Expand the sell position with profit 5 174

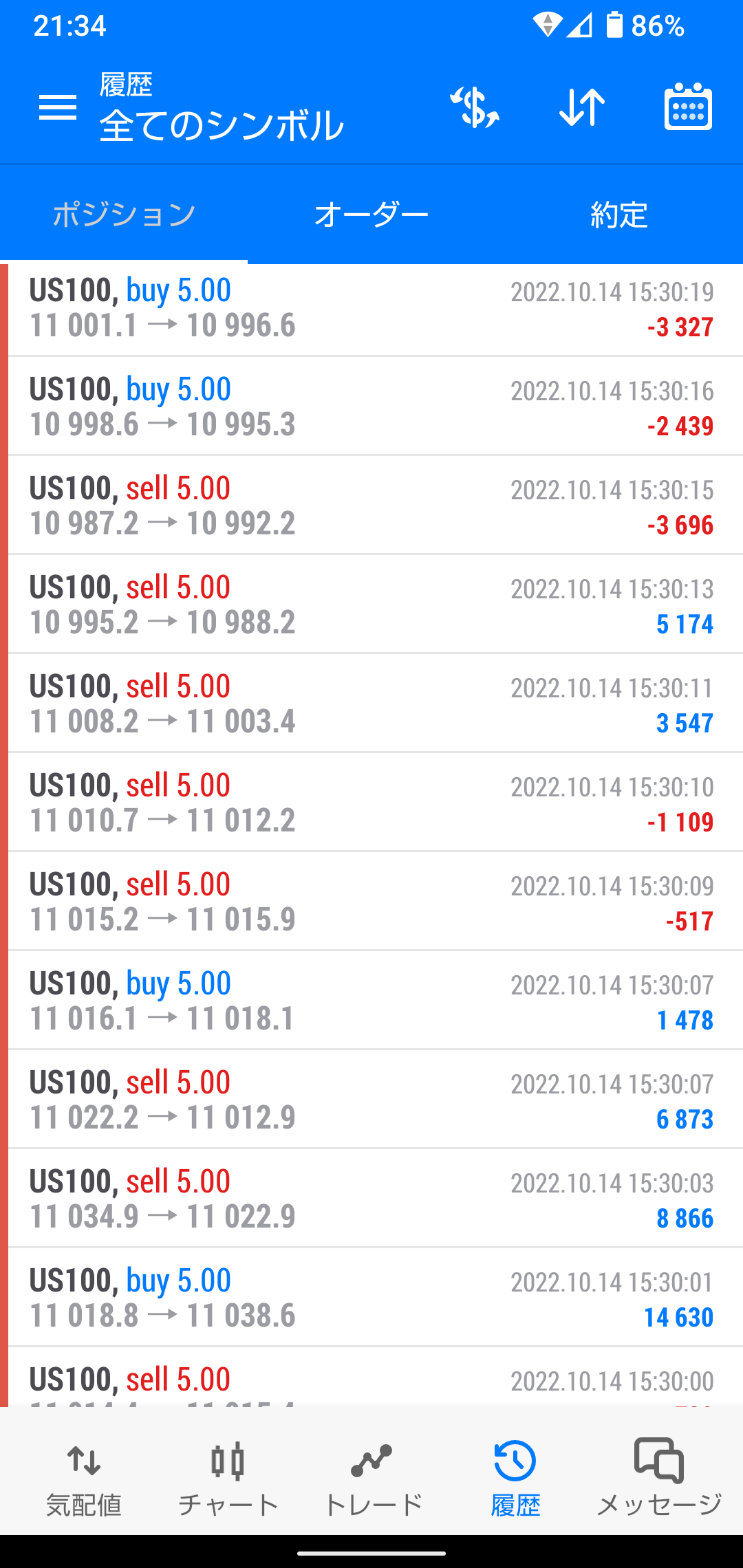(x=371, y=605)
